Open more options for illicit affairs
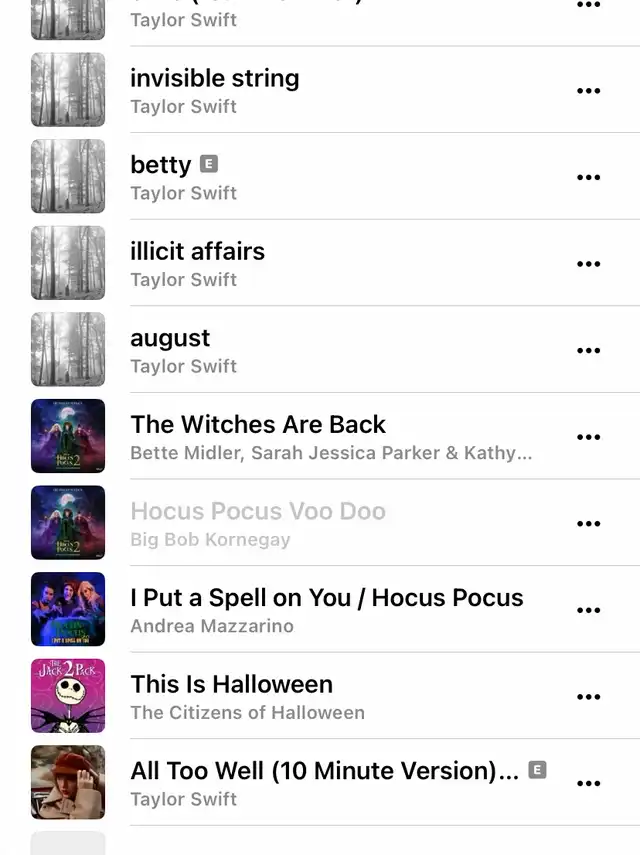The image size is (640, 855). (x=589, y=264)
